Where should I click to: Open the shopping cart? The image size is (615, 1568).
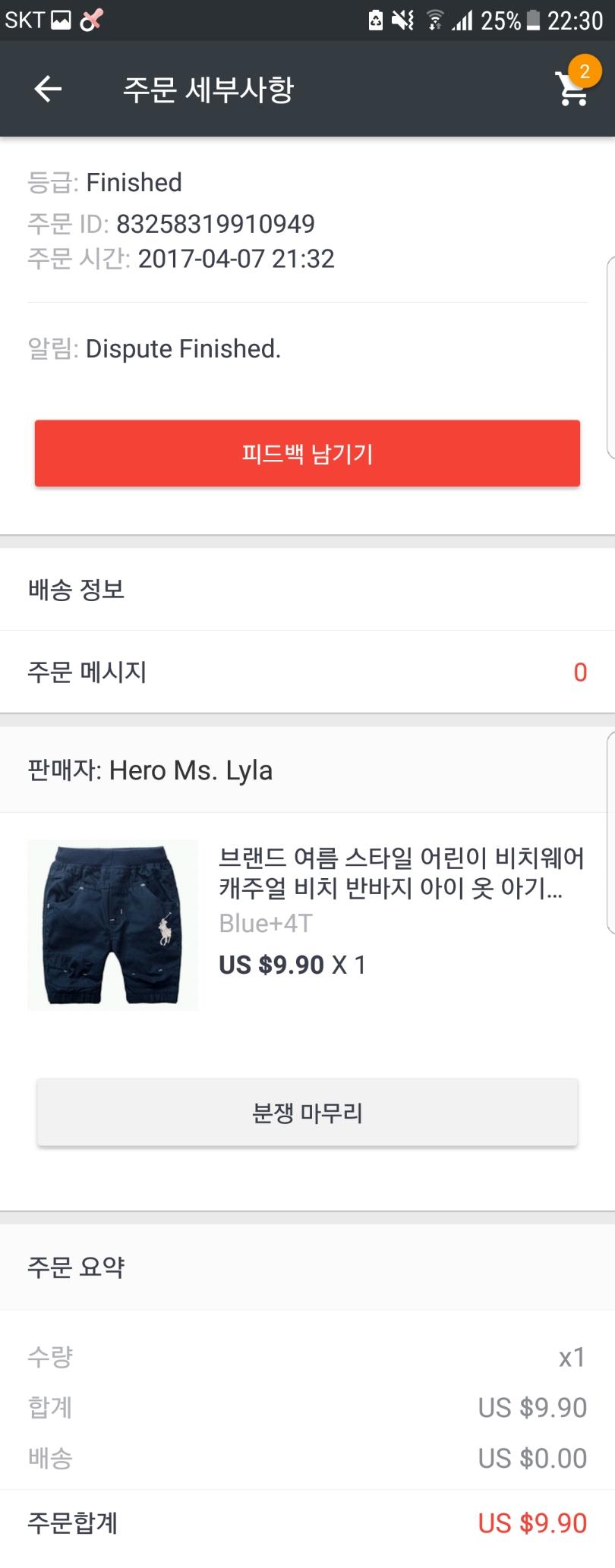tap(573, 89)
